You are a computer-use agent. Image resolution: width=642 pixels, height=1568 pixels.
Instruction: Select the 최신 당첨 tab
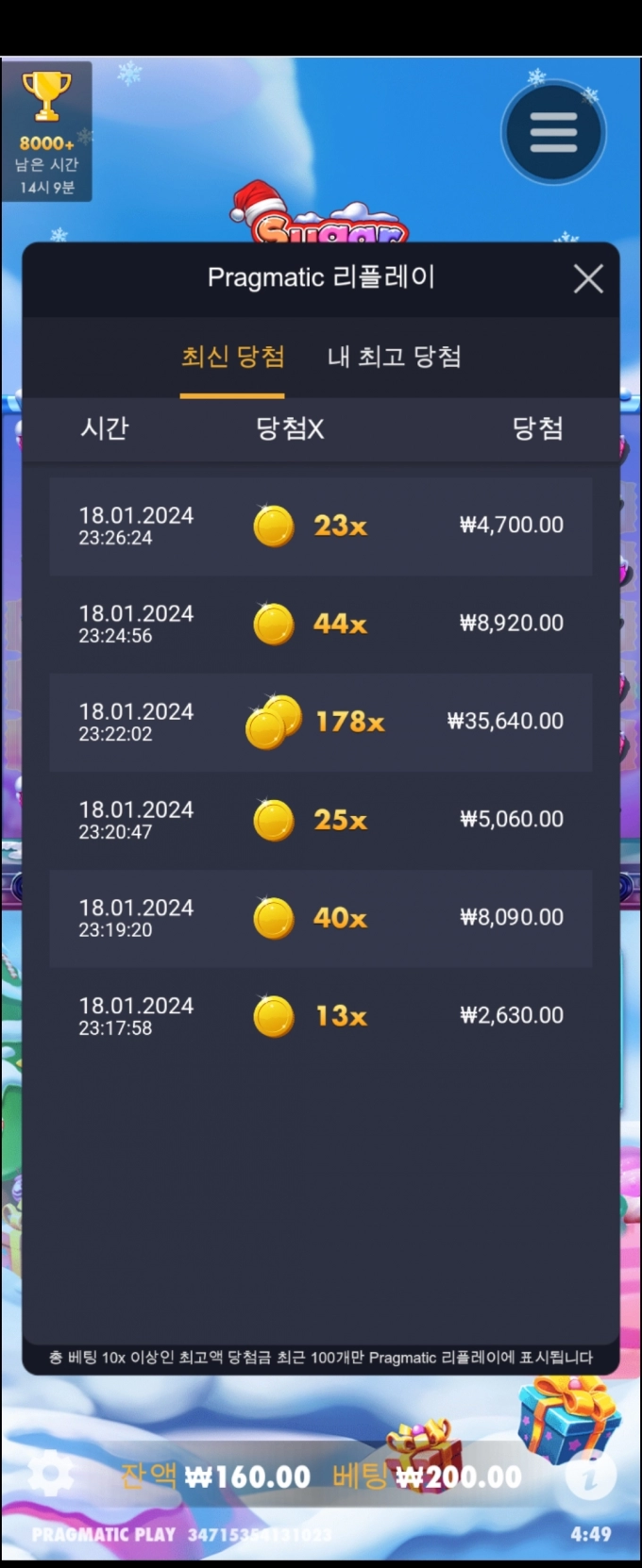click(x=232, y=357)
